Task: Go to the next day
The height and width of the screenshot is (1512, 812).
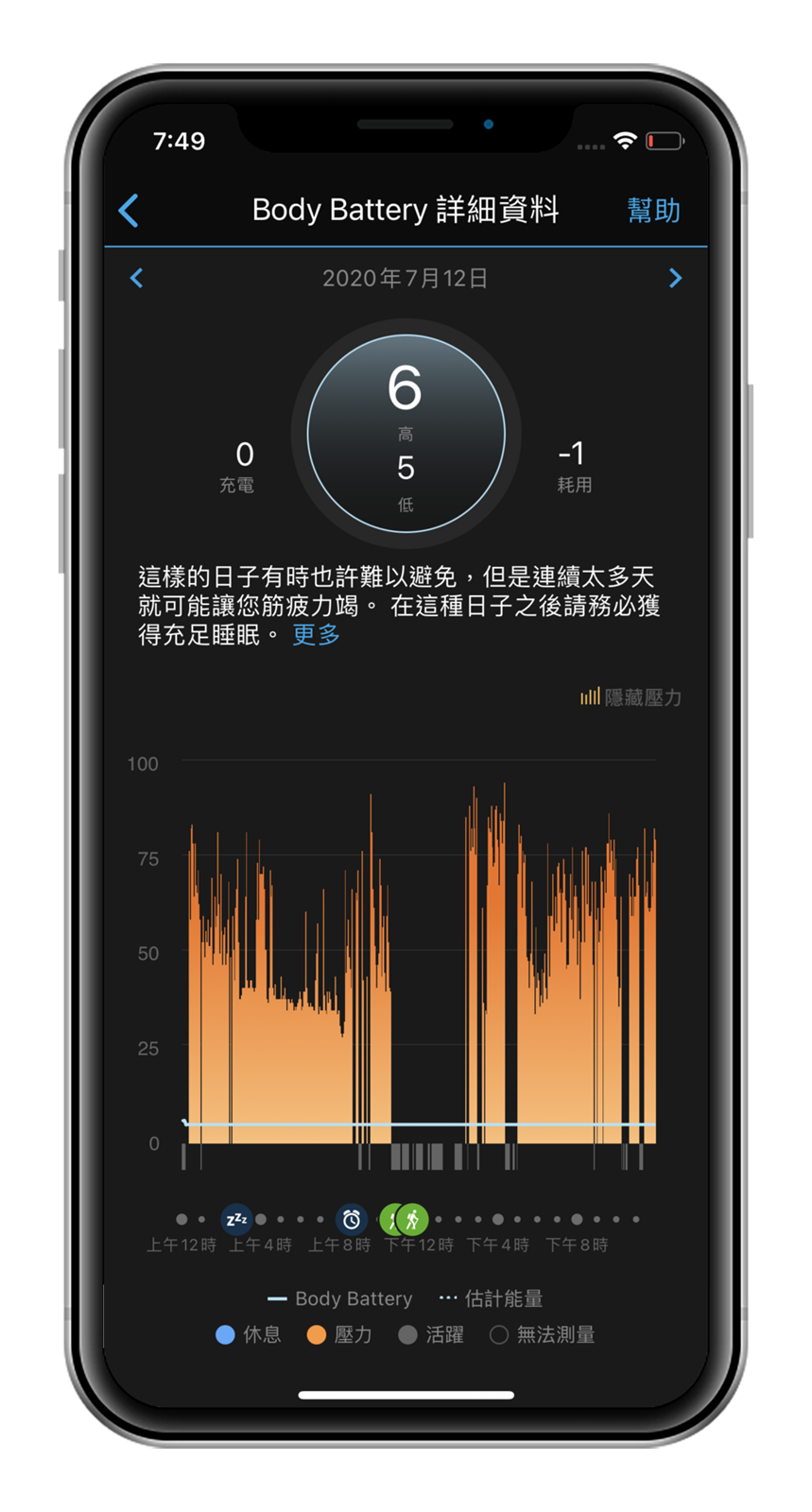Action: tap(675, 278)
